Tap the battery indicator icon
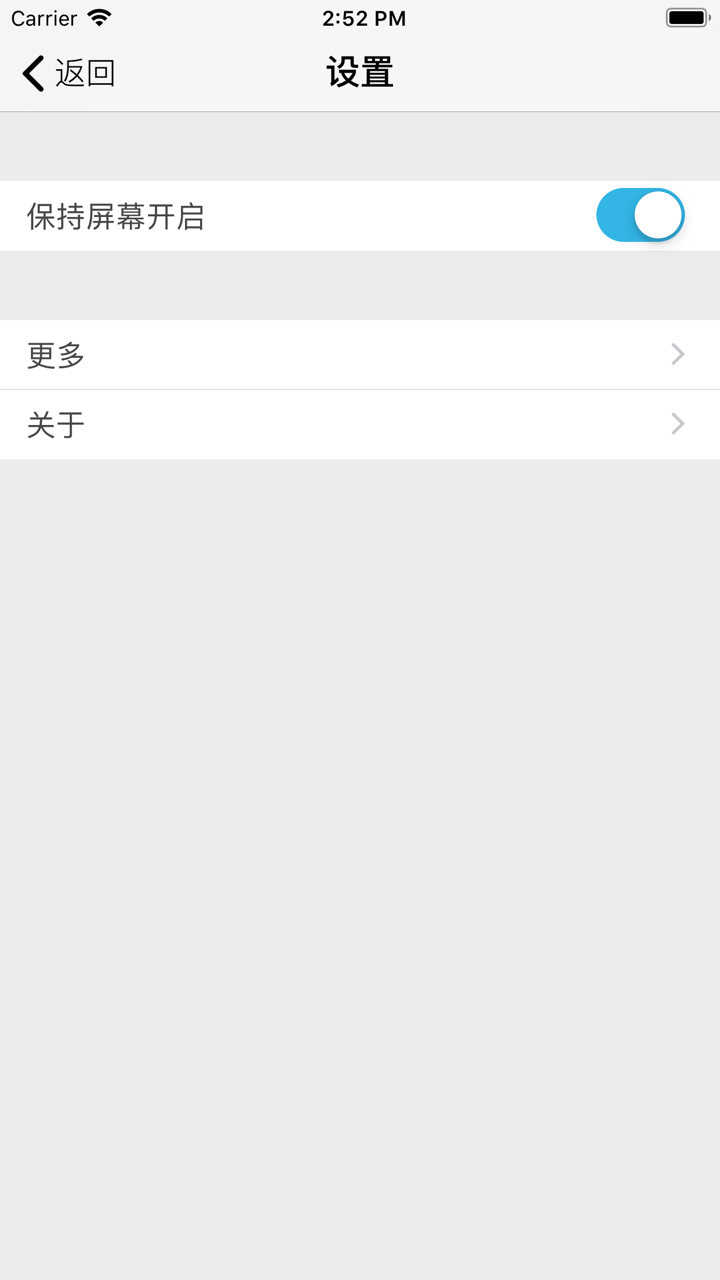Screen dimensions: 720x1280 (686, 17)
